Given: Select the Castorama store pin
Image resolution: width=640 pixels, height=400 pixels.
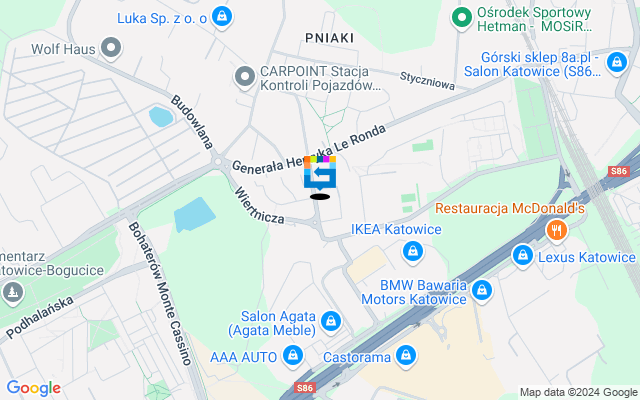Looking at the screenshot, I should click(x=405, y=355).
